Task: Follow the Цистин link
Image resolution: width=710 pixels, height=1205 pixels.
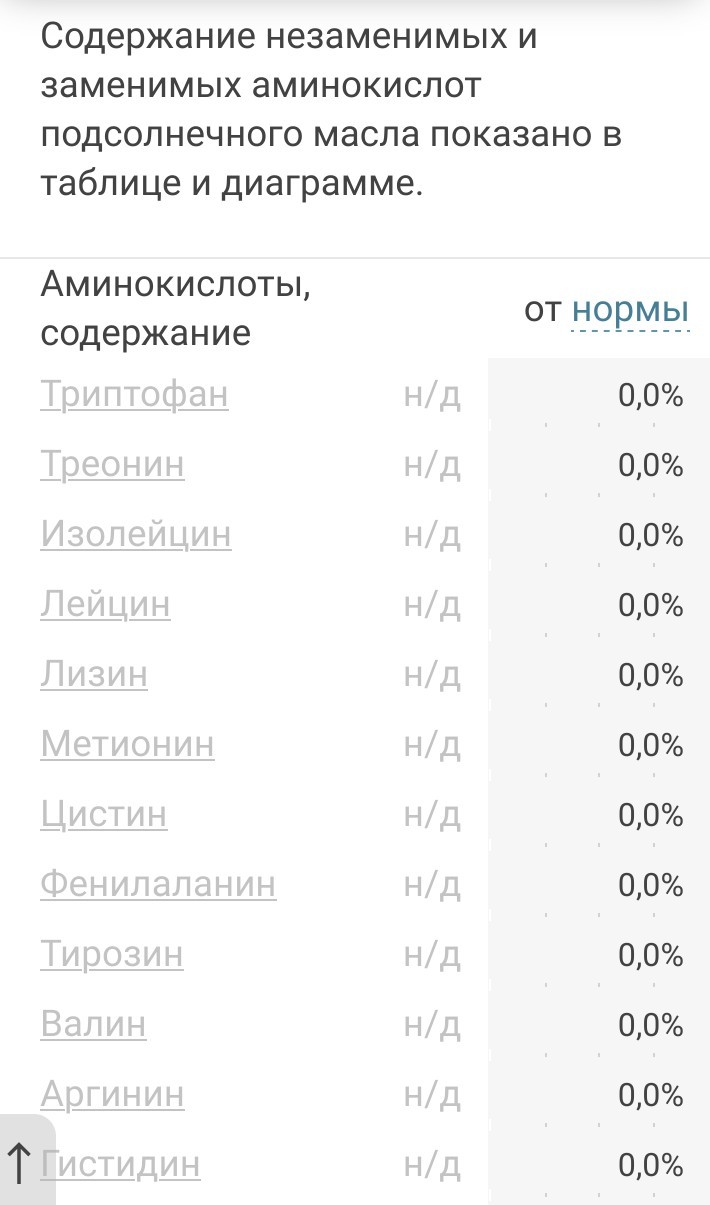Action: pyautogui.click(x=104, y=814)
